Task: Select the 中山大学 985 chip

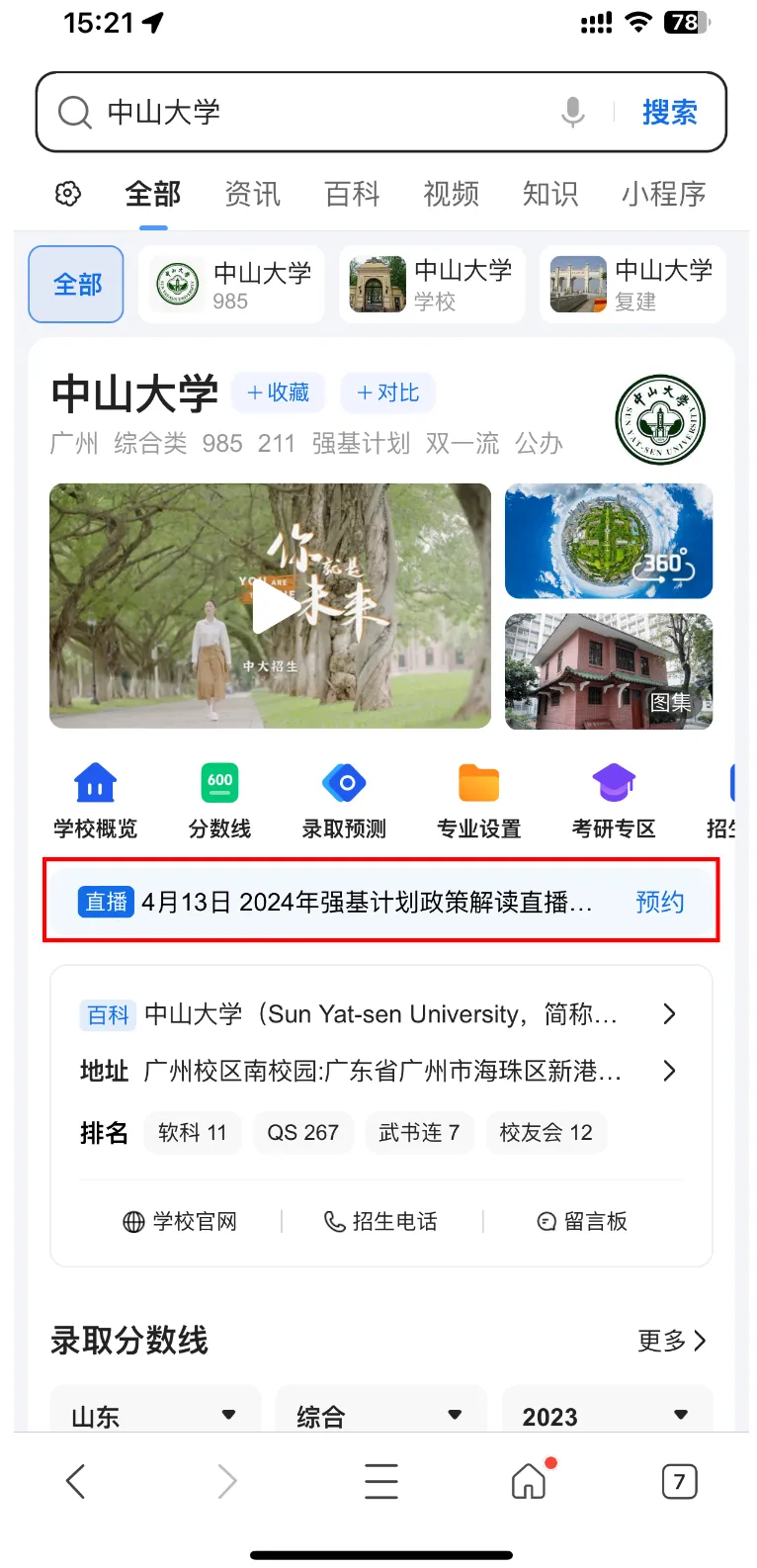Action: click(232, 285)
